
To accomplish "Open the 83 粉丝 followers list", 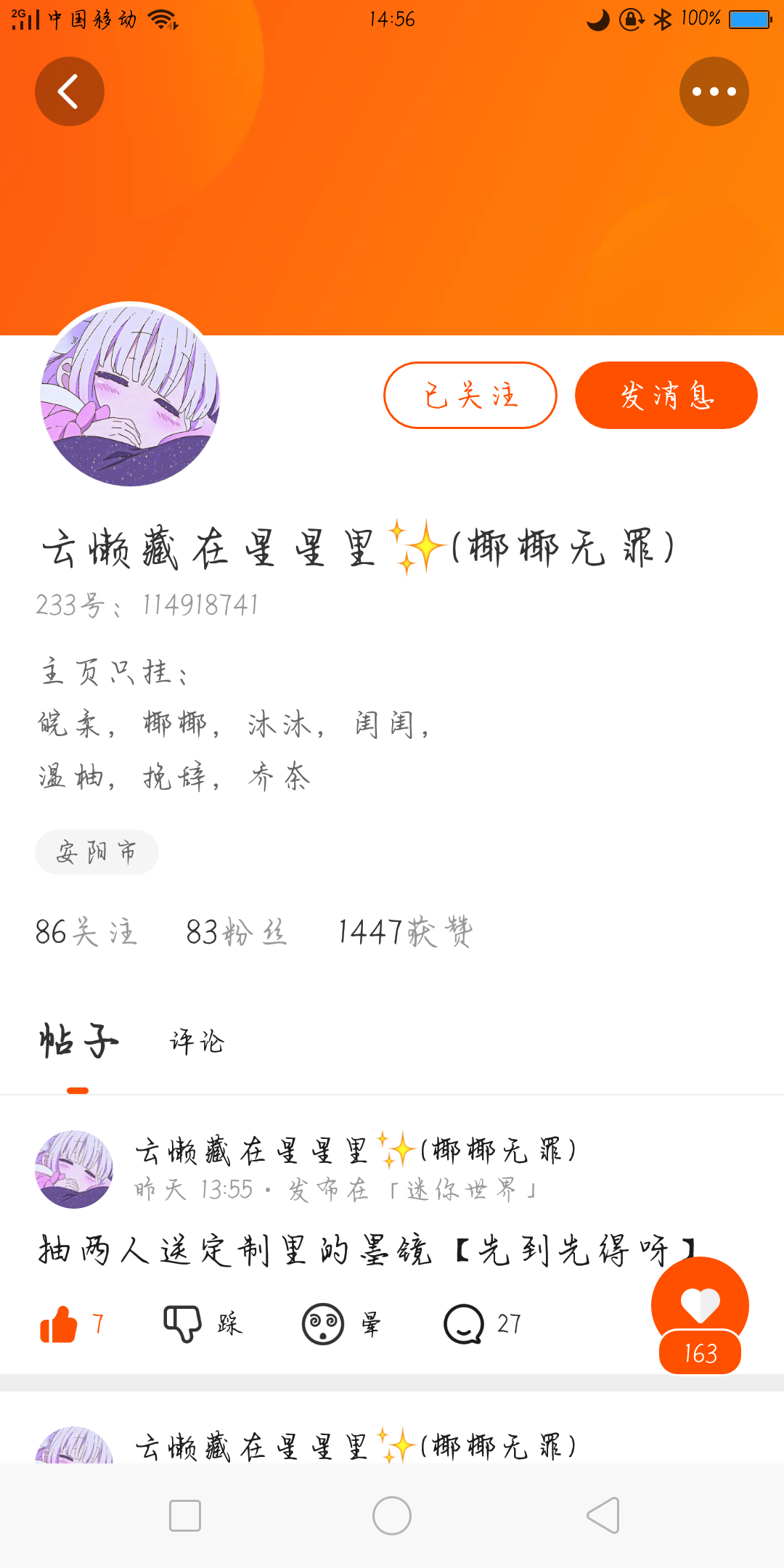I will point(237,932).
